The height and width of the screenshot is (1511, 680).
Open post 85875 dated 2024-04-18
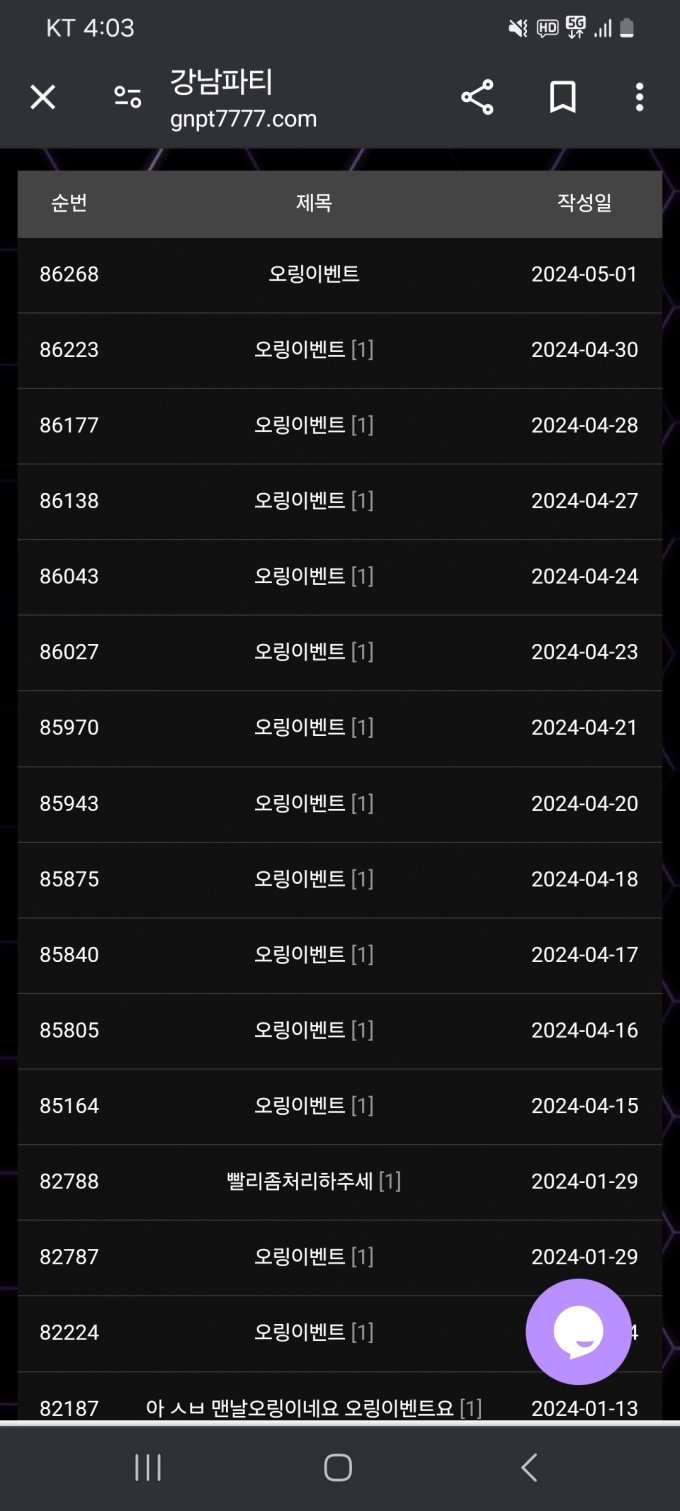pos(300,879)
